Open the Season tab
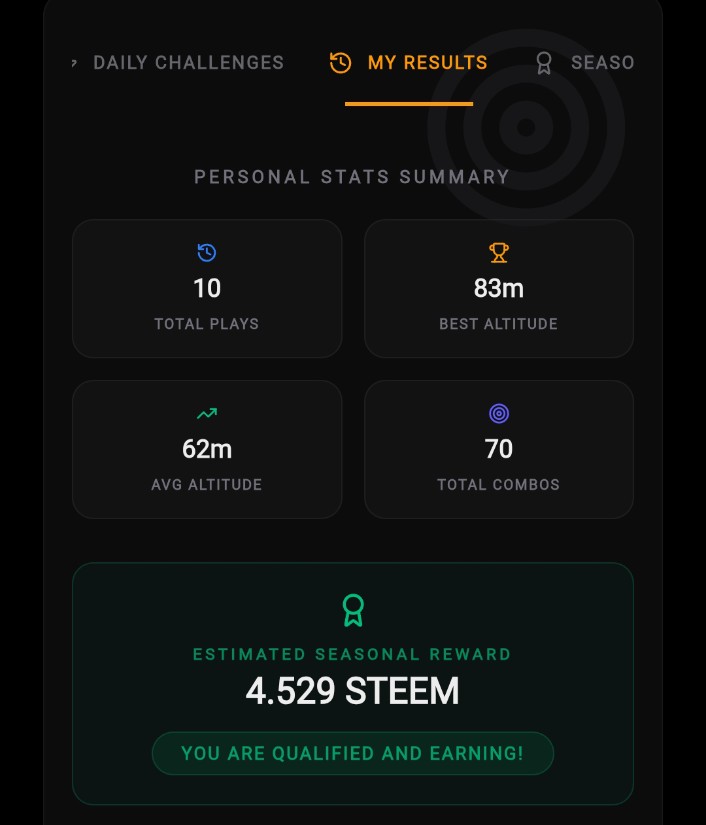Viewport: 706px width, 825px height. pos(590,63)
